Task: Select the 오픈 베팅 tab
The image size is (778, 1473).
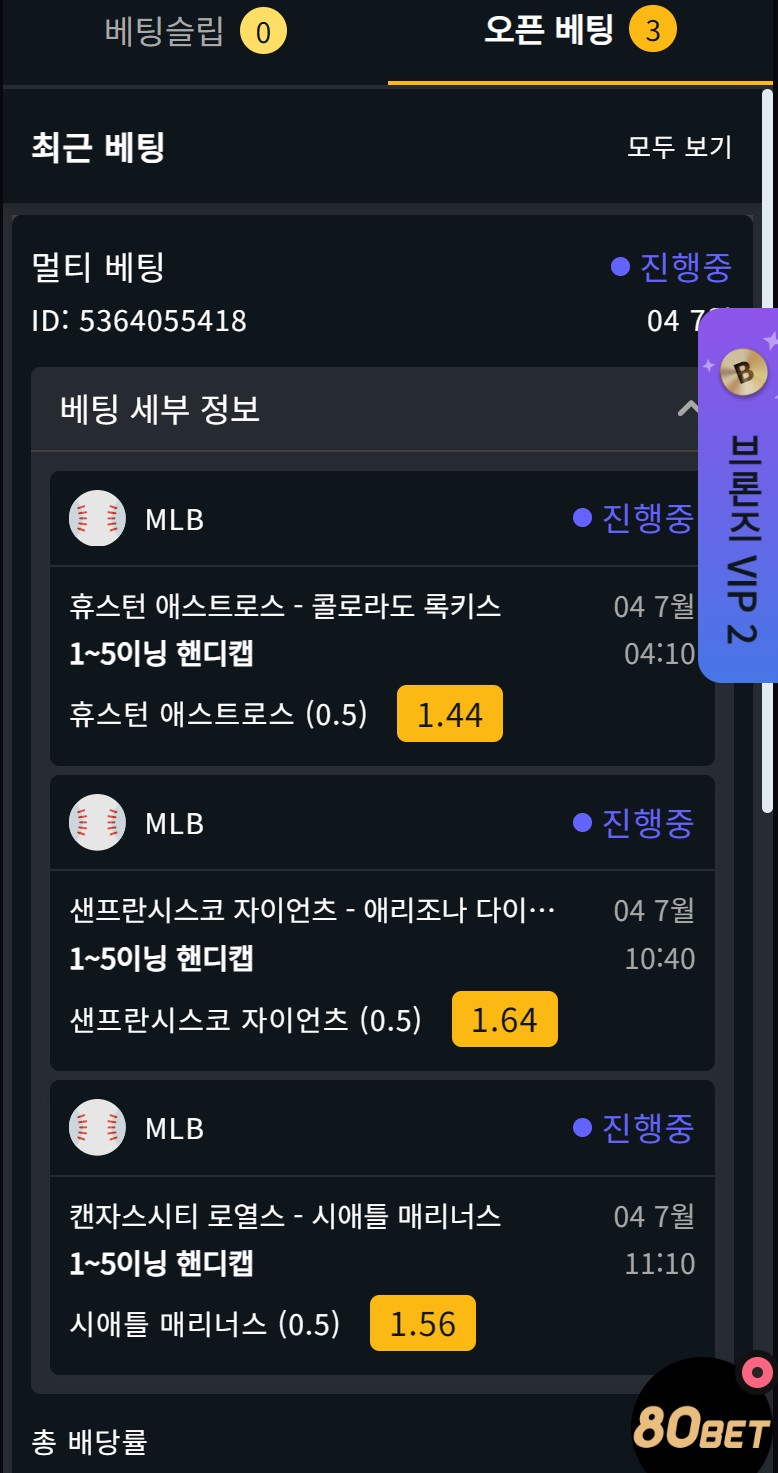Action: click(x=579, y=33)
